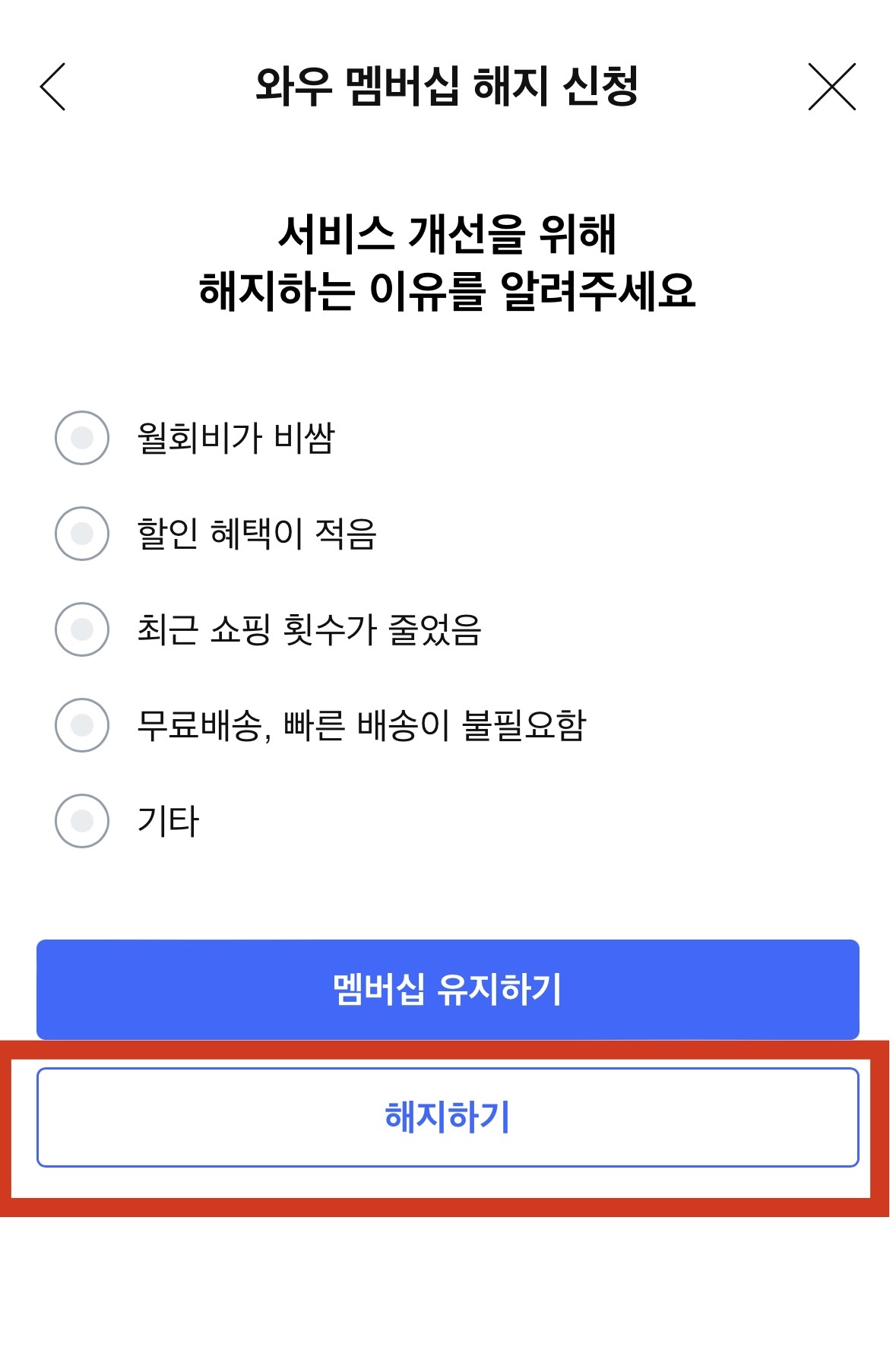Click the heading 서비스 개선을 위해
This screenshot has height=1366, width=896.
pos(448,234)
